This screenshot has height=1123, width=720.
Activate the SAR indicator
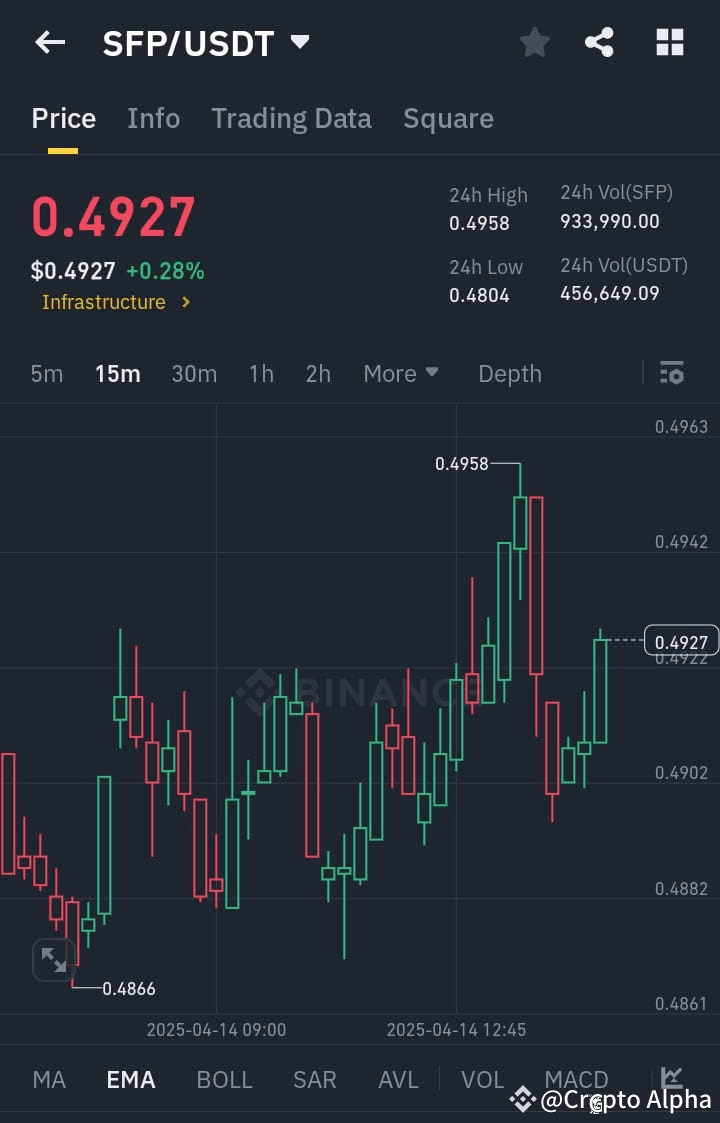click(314, 1079)
